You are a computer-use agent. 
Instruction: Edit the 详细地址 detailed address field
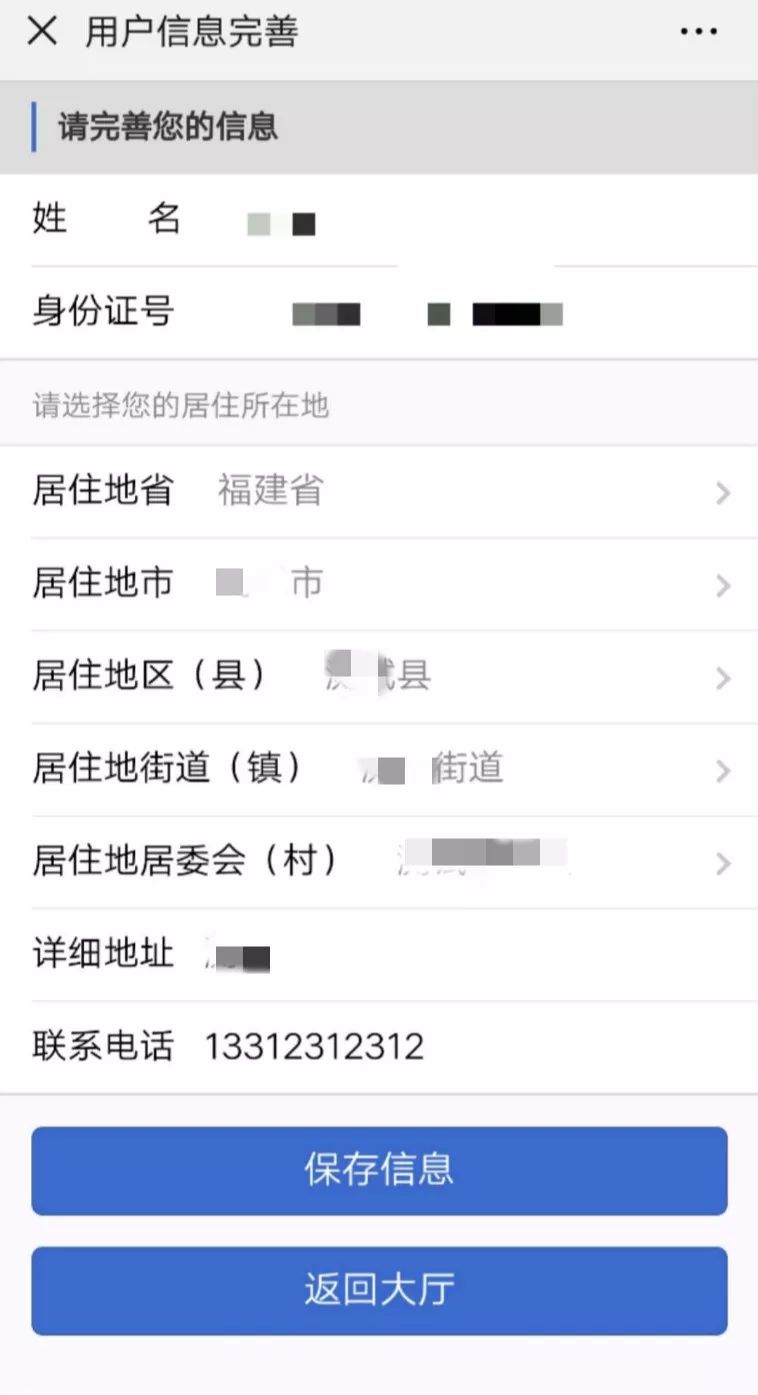(379, 955)
